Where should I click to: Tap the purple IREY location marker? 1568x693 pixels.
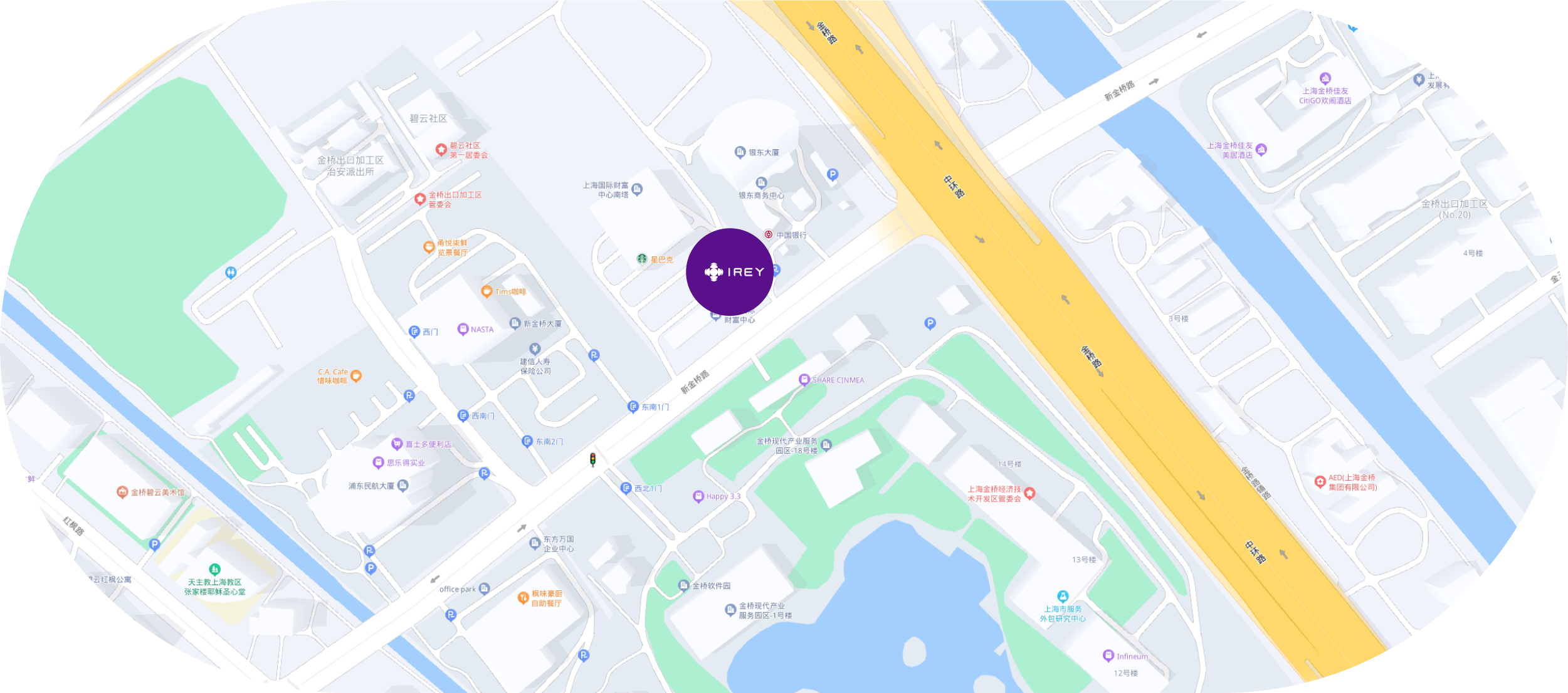point(729,272)
